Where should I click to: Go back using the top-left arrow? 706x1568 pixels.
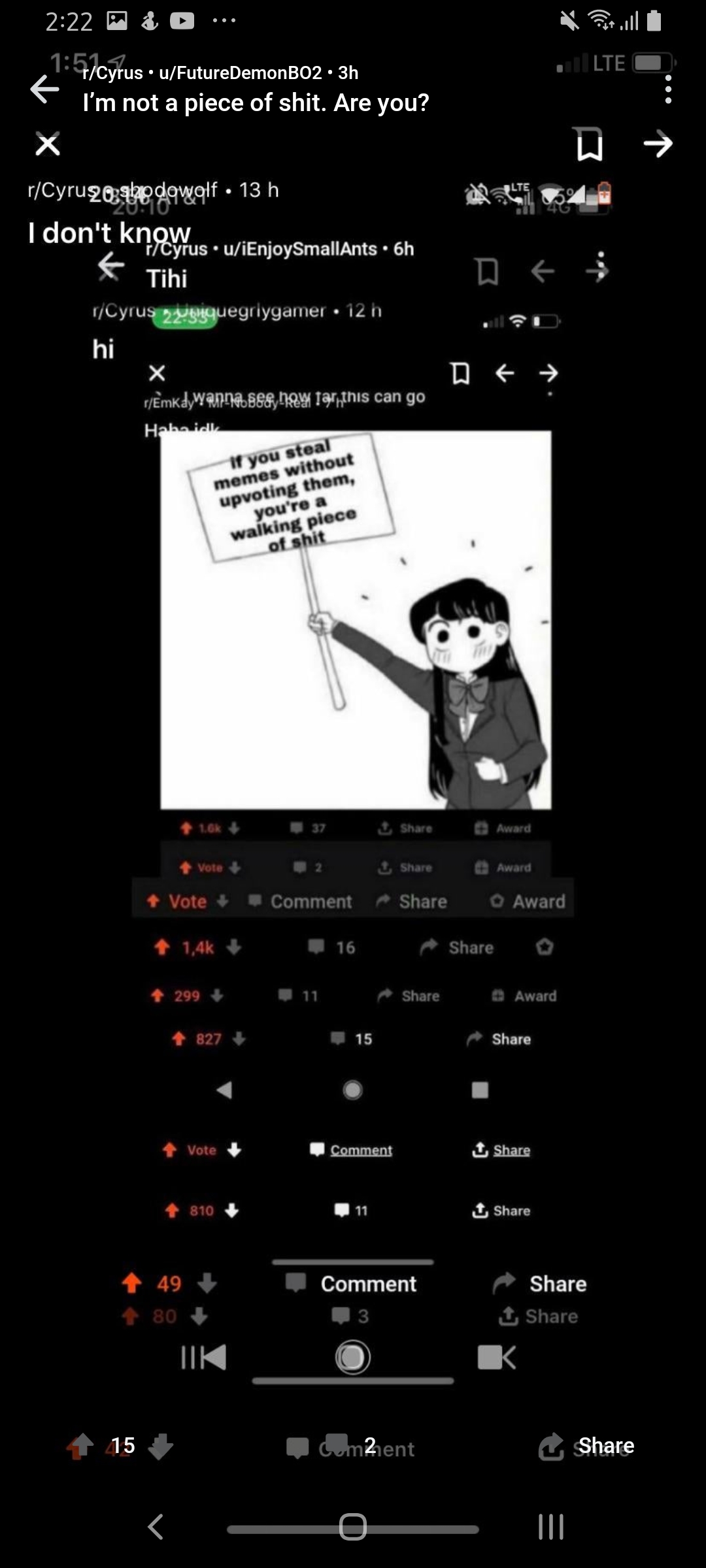click(x=44, y=89)
